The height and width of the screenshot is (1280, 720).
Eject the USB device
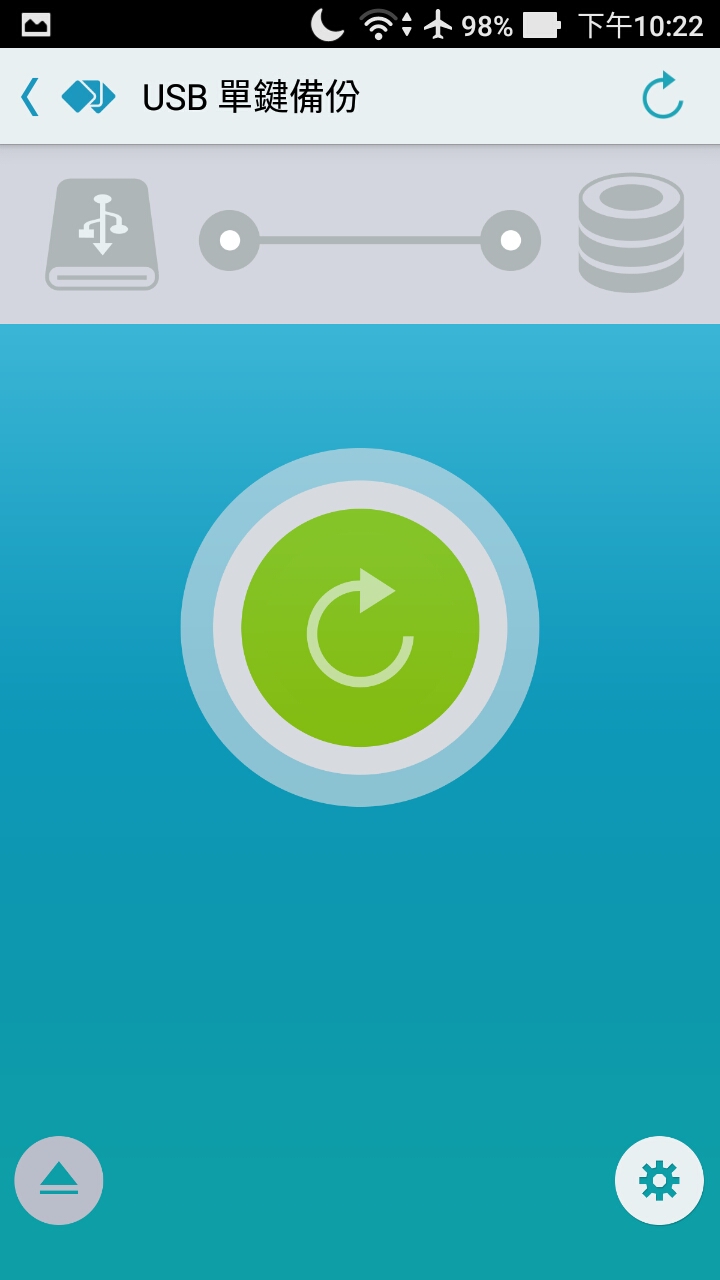59,1180
